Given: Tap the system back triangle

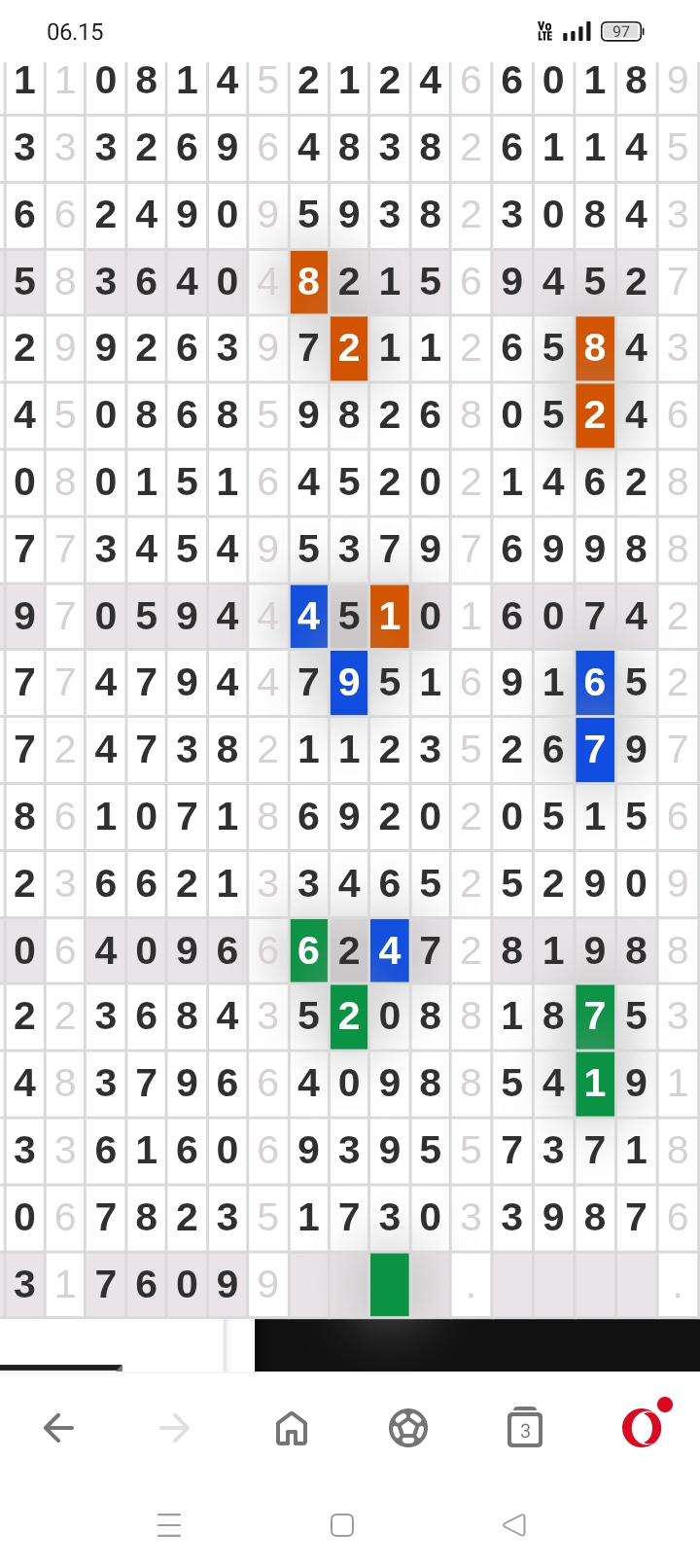Looking at the screenshot, I should coord(514,1525).
